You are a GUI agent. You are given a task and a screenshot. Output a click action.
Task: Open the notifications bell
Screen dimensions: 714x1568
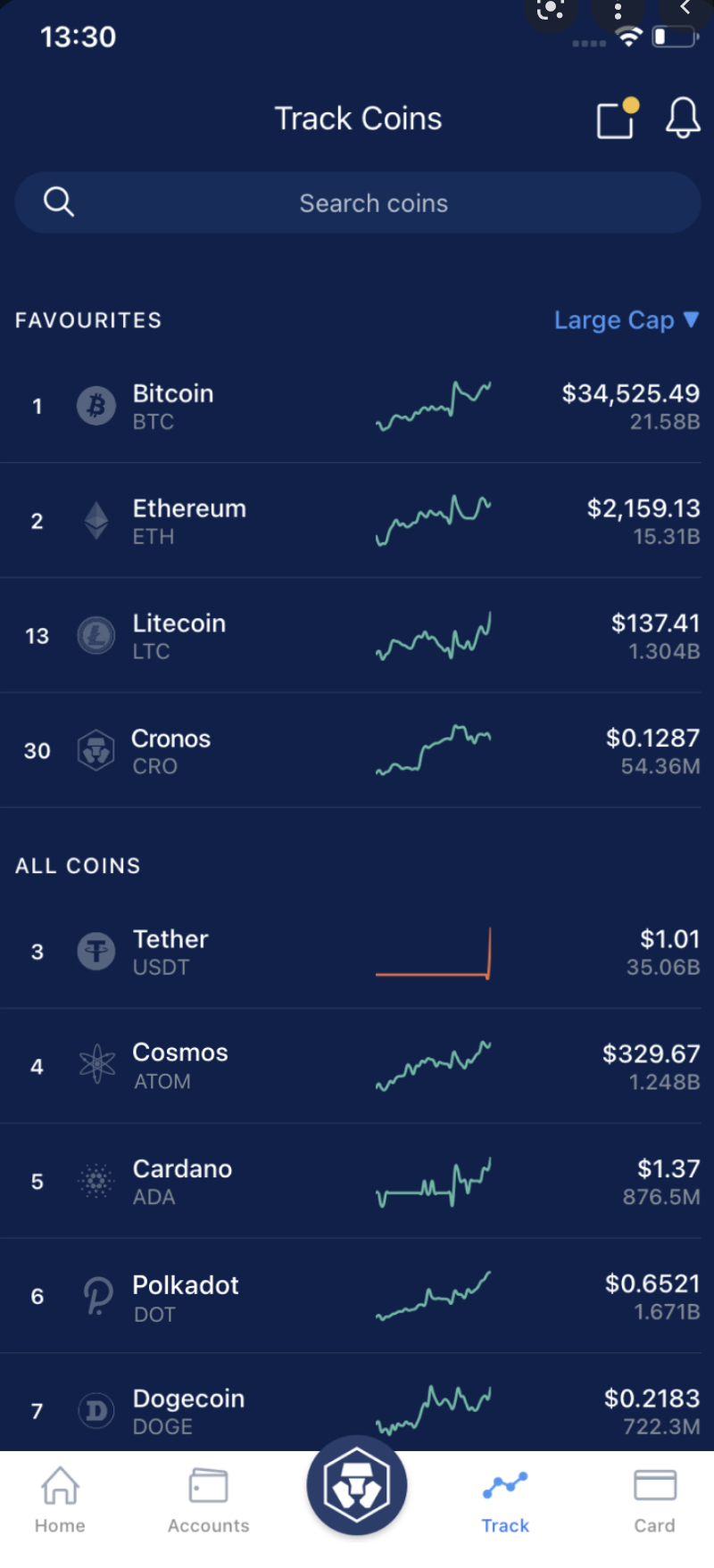pyautogui.click(x=683, y=118)
